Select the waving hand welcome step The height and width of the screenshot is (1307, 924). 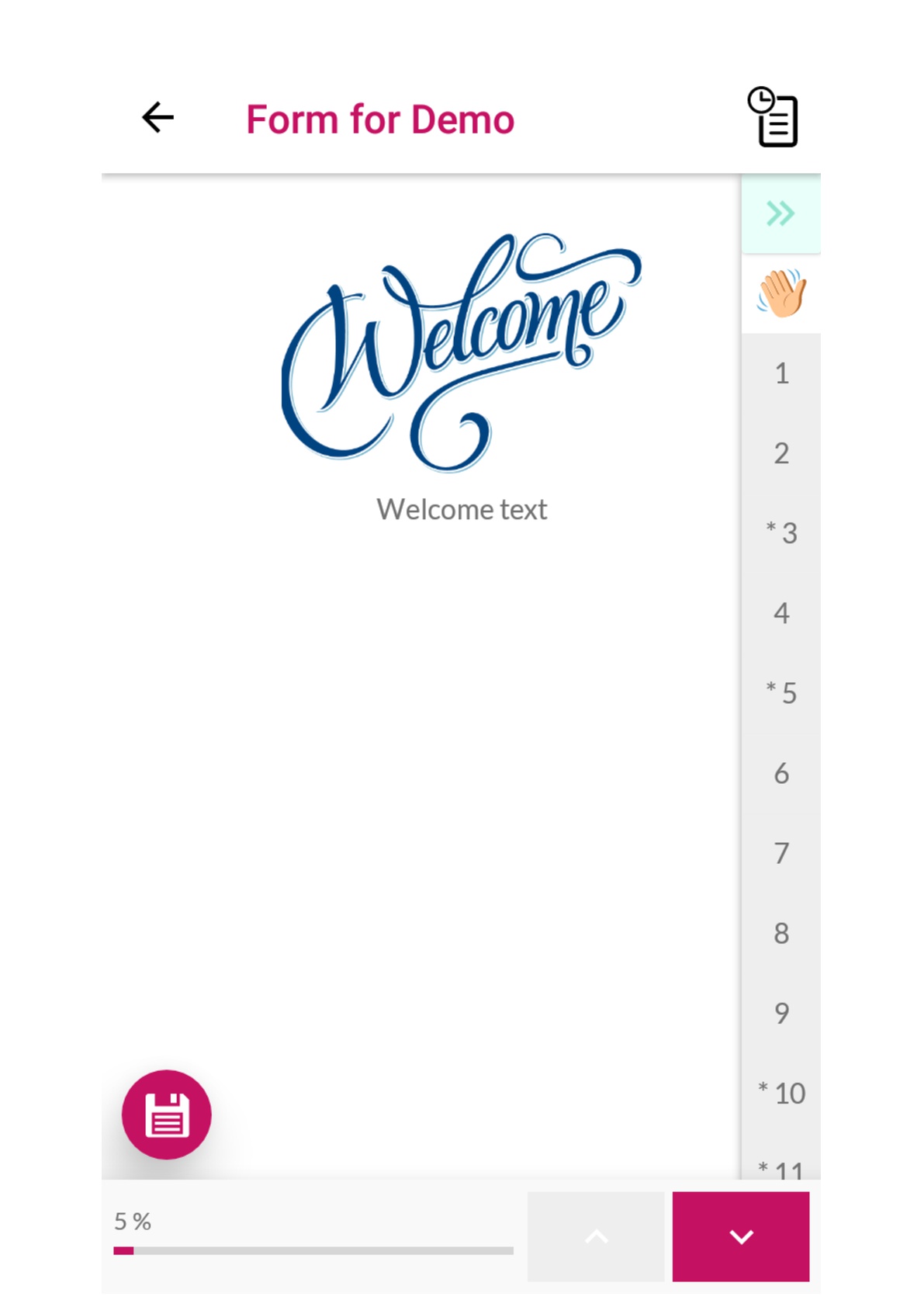(780, 293)
